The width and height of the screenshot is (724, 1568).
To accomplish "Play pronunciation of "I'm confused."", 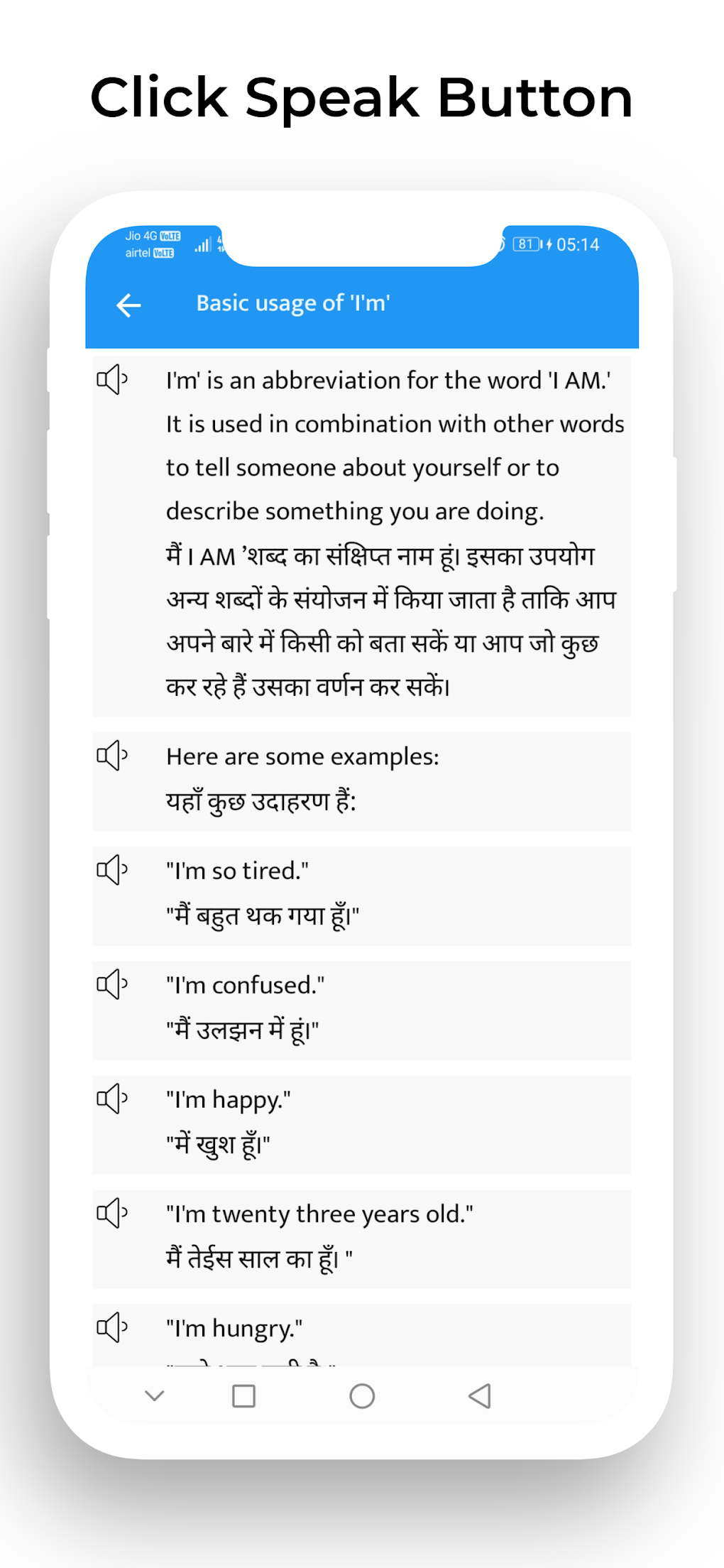I will click(112, 985).
